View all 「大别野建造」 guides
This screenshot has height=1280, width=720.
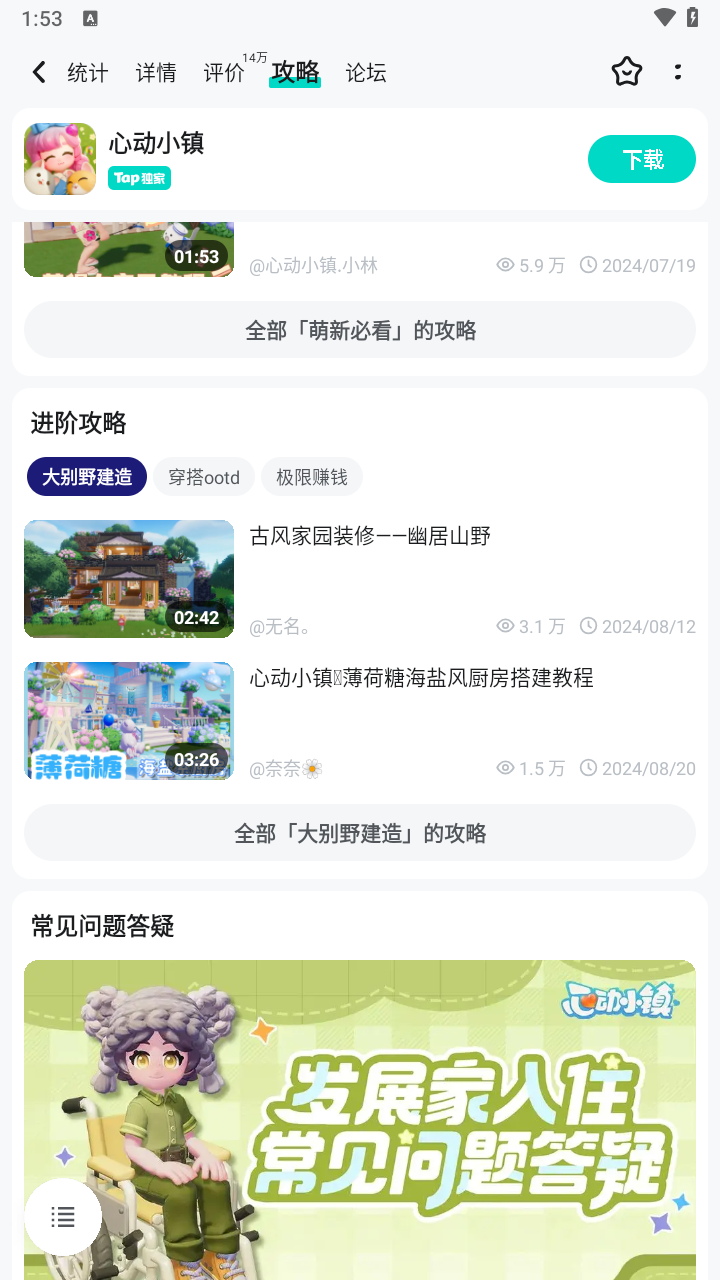point(360,833)
